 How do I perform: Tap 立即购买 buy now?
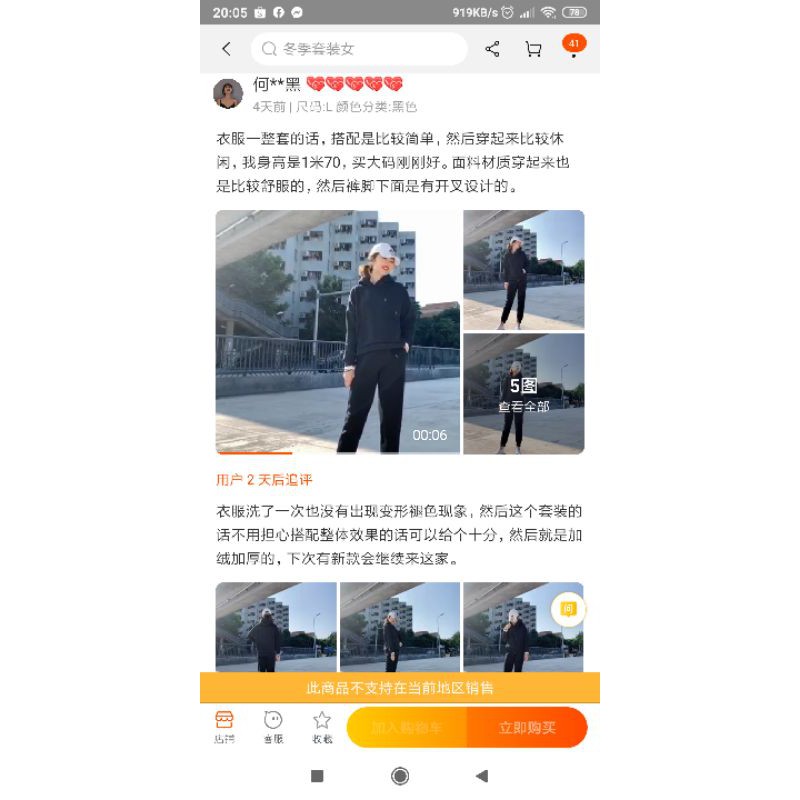527,728
